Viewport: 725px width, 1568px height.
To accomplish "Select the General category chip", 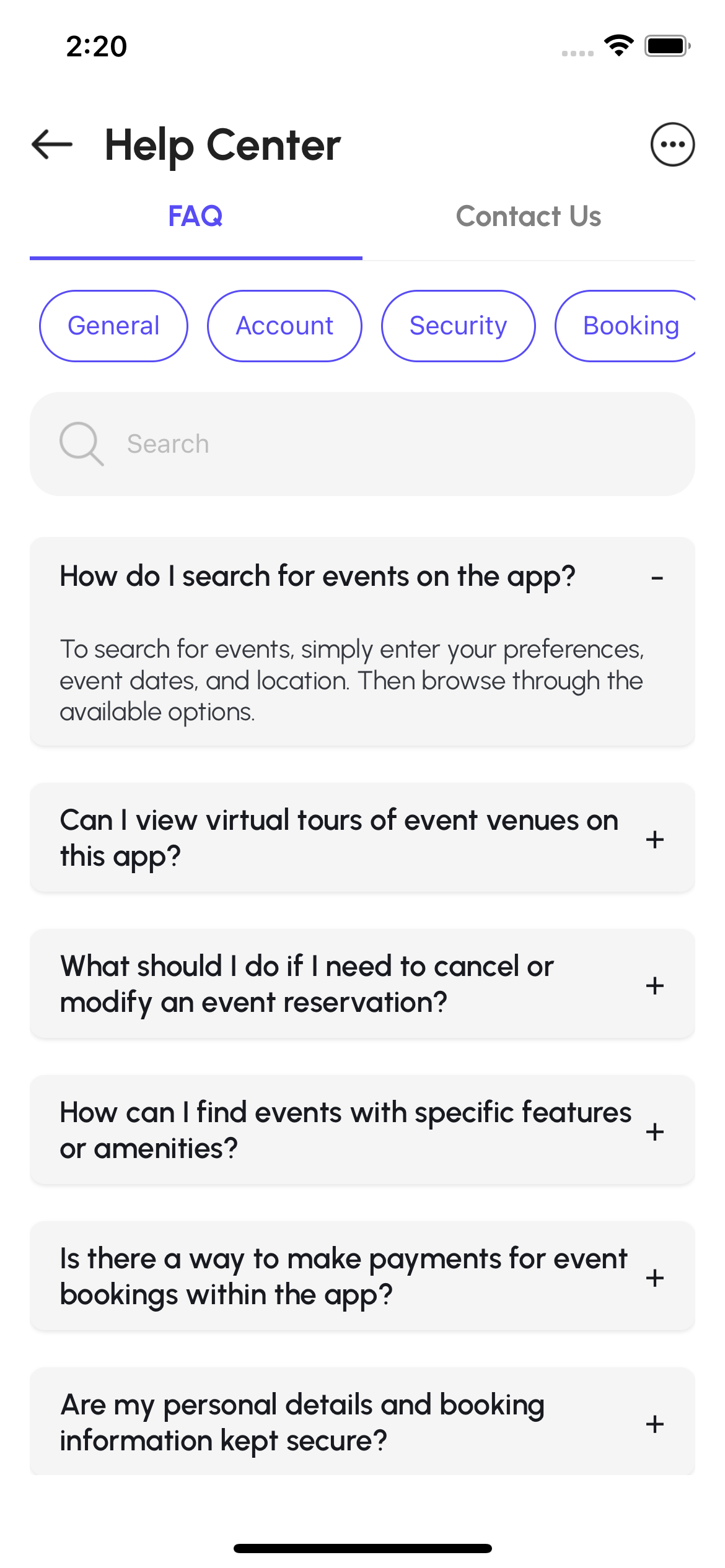I will coord(113,326).
